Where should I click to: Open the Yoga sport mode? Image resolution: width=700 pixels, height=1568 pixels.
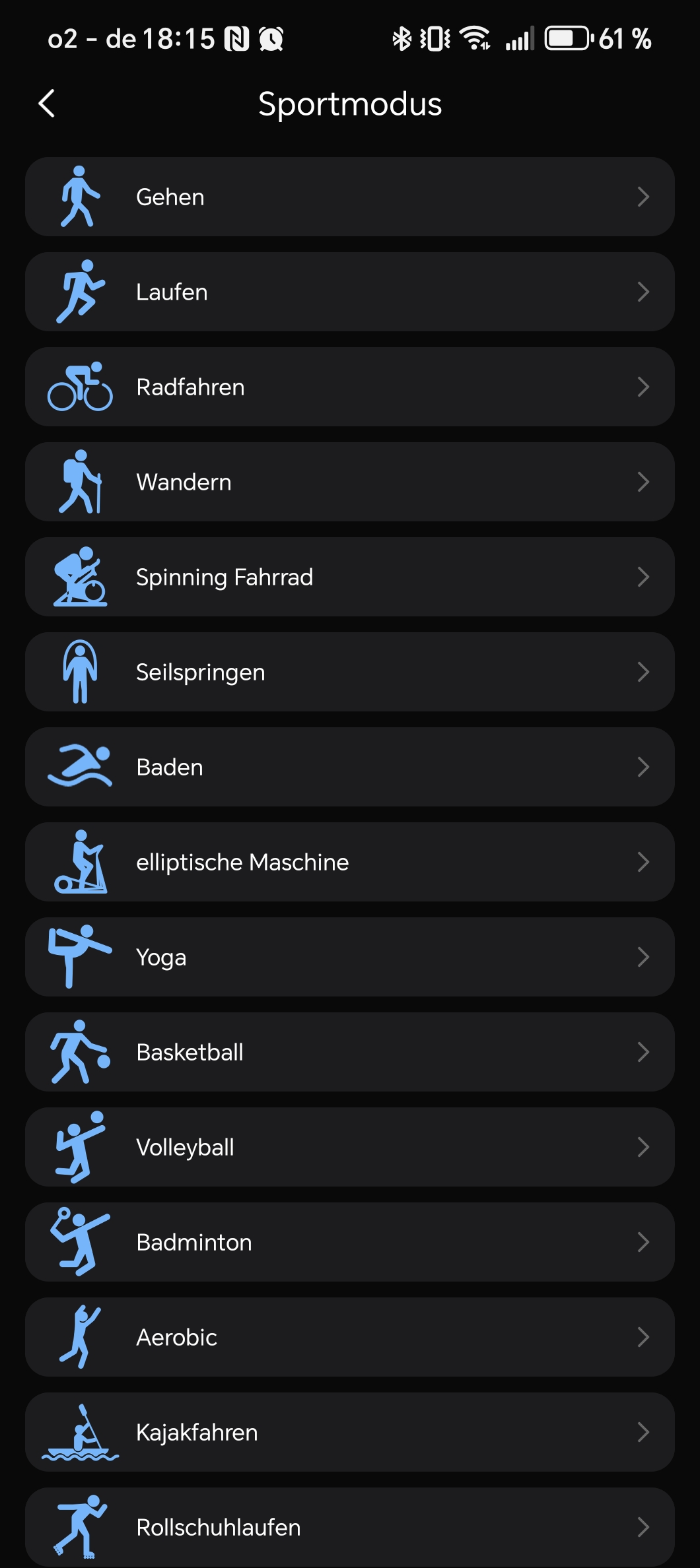[x=349, y=957]
